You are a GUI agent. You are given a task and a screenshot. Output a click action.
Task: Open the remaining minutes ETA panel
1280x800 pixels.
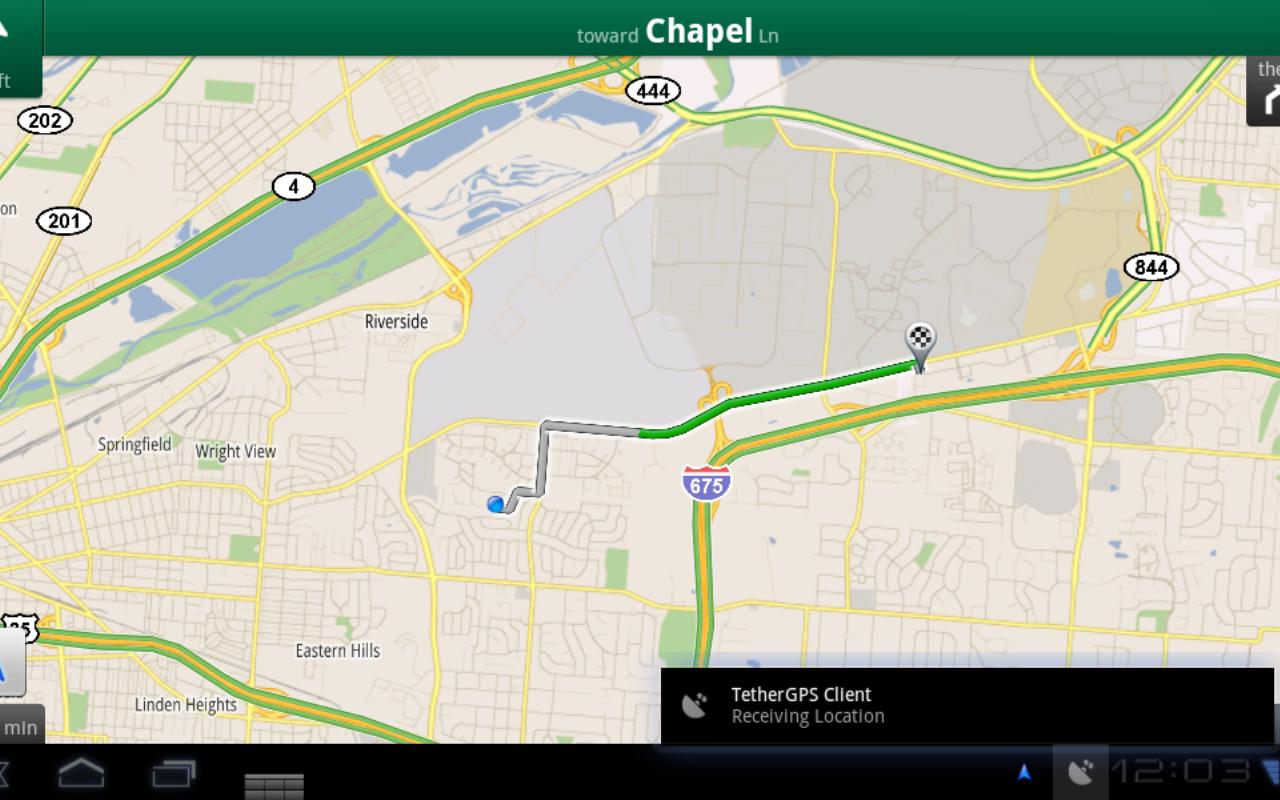coord(20,726)
